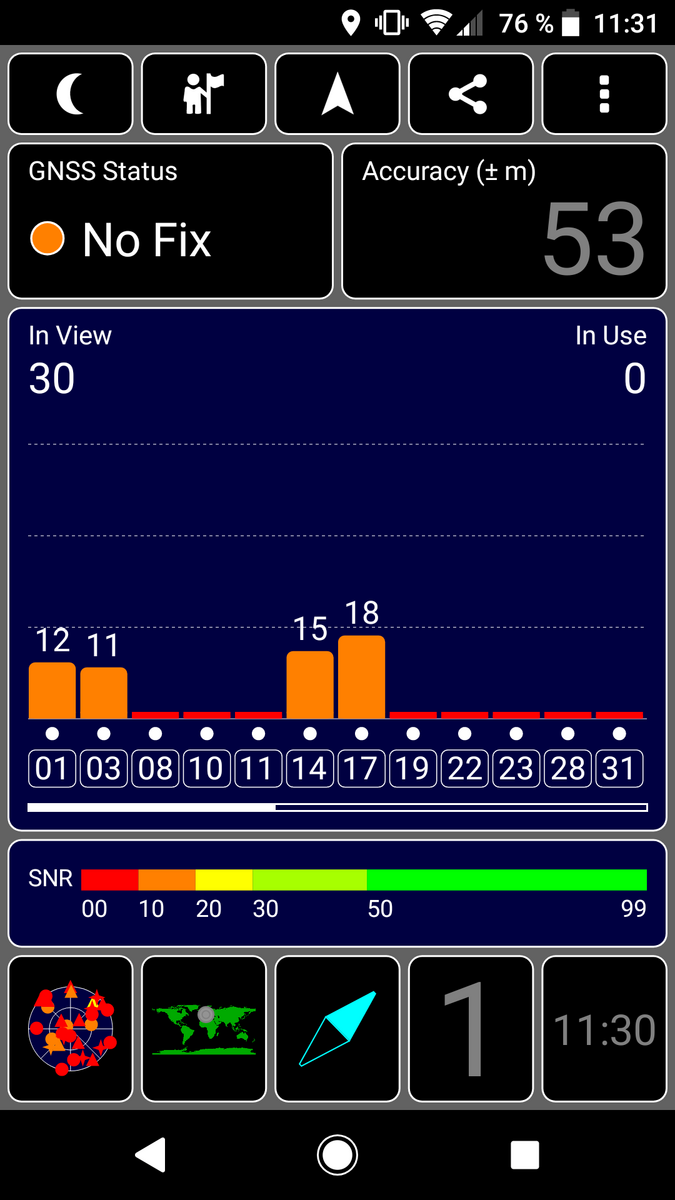Share the current GNSS data
Viewport: 675px width, 1200px height.
pyautogui.click(x=471, y=94)
